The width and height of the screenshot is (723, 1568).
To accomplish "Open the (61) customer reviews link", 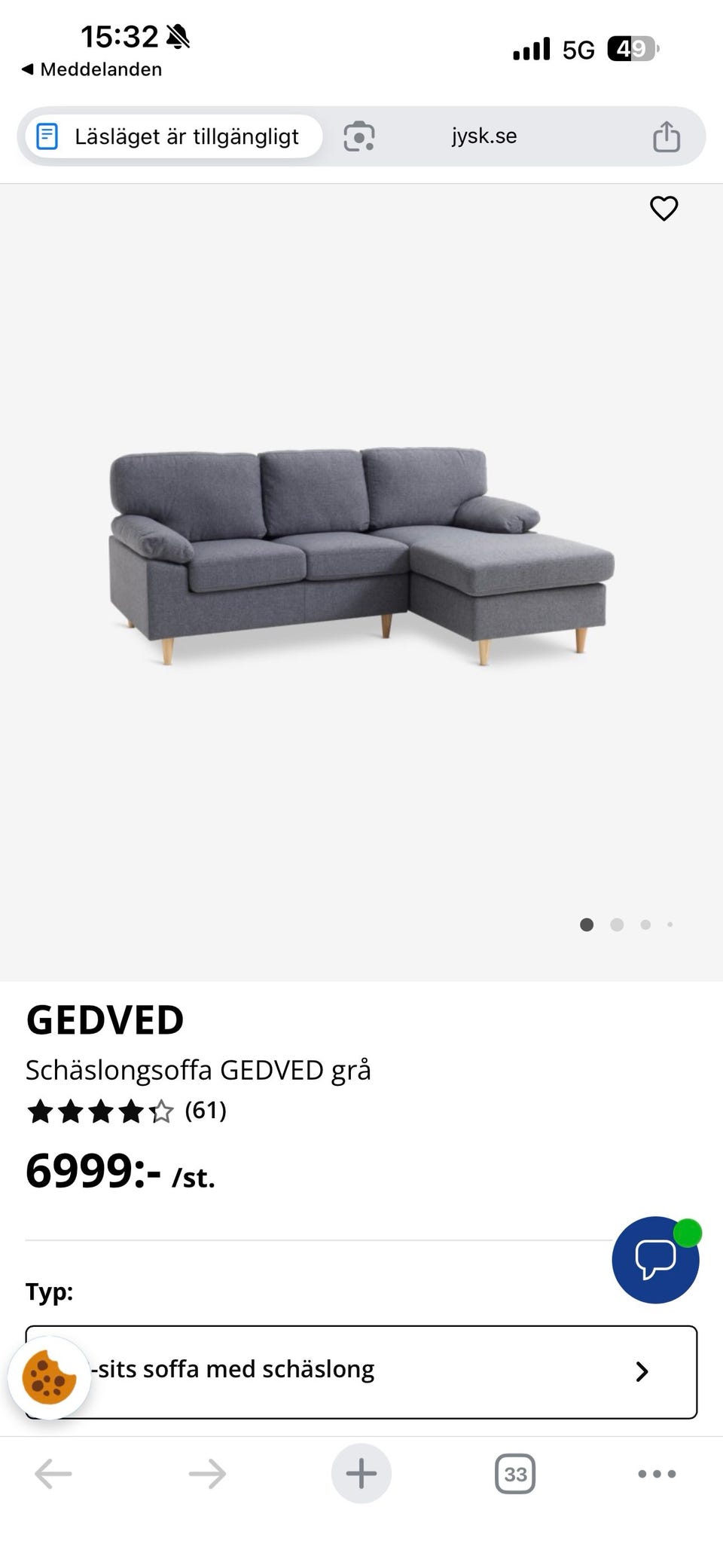I will point(205,1111).
